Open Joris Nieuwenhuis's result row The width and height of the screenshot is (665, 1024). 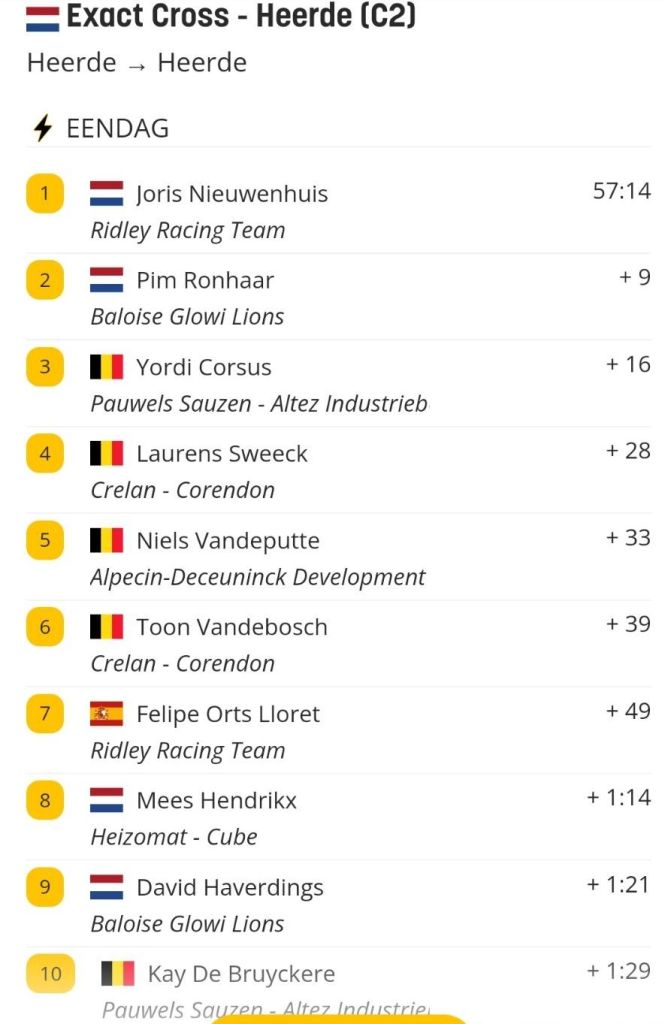pyautogui.click(x=232, y=194)
